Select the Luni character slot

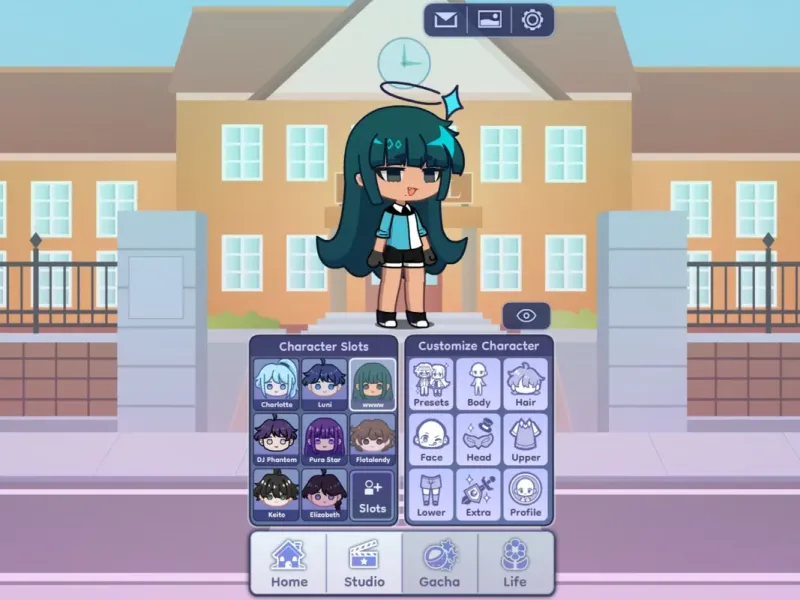[324, 384]
